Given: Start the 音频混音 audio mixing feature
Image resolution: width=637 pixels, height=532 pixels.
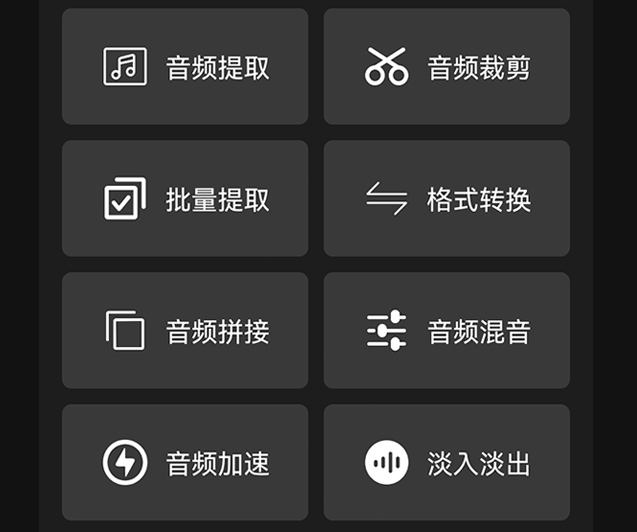Looking at the screenshot, I should pos(446,331).
